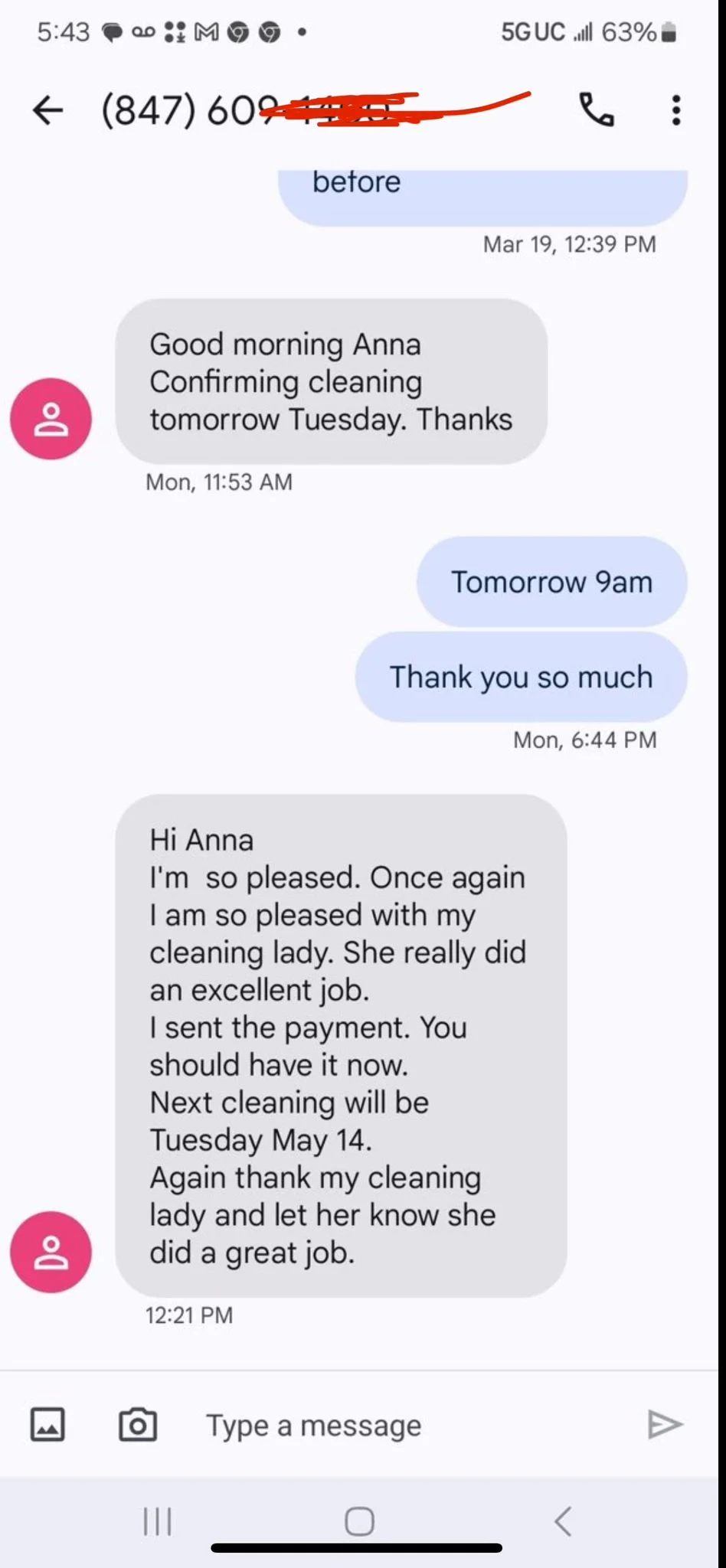The height and width of the screenshot is (1568, 726).
Task: Go to the home screen
Action: tap(360, 1521)
